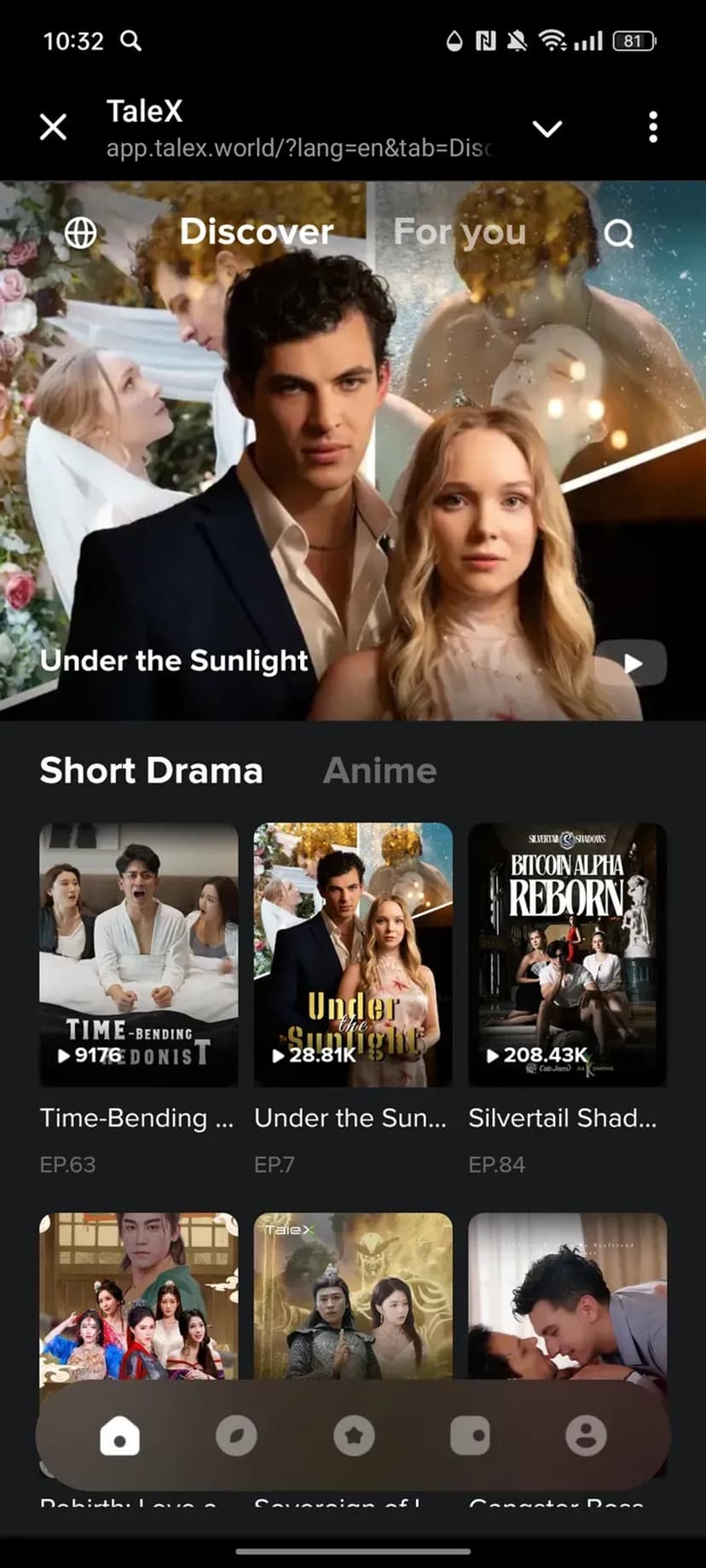Image resolution: width=706 pixels, height=1568 pixels.
Task: Open the browser overflow menu
Action: (x=653, y=128)
